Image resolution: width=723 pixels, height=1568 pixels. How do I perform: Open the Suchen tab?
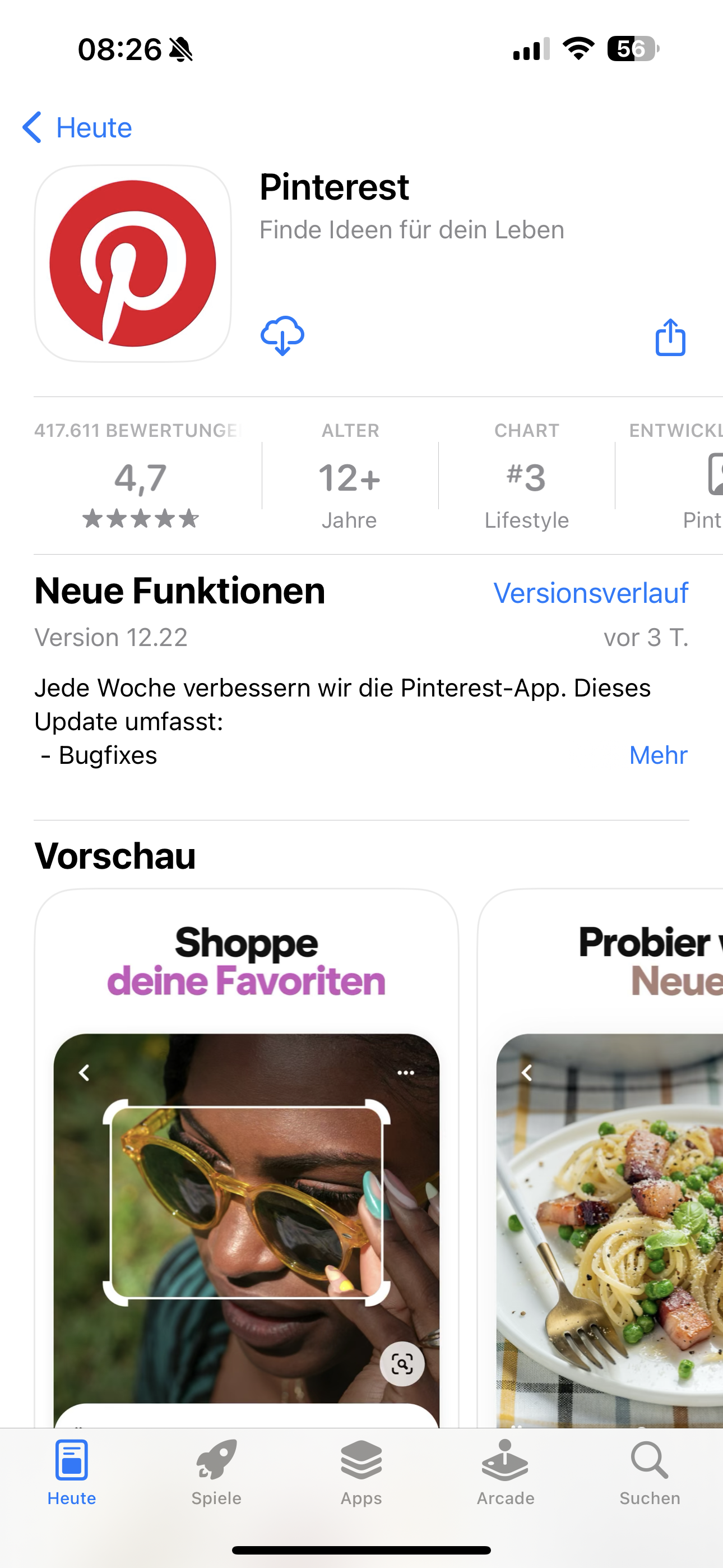pos(650,1470)
